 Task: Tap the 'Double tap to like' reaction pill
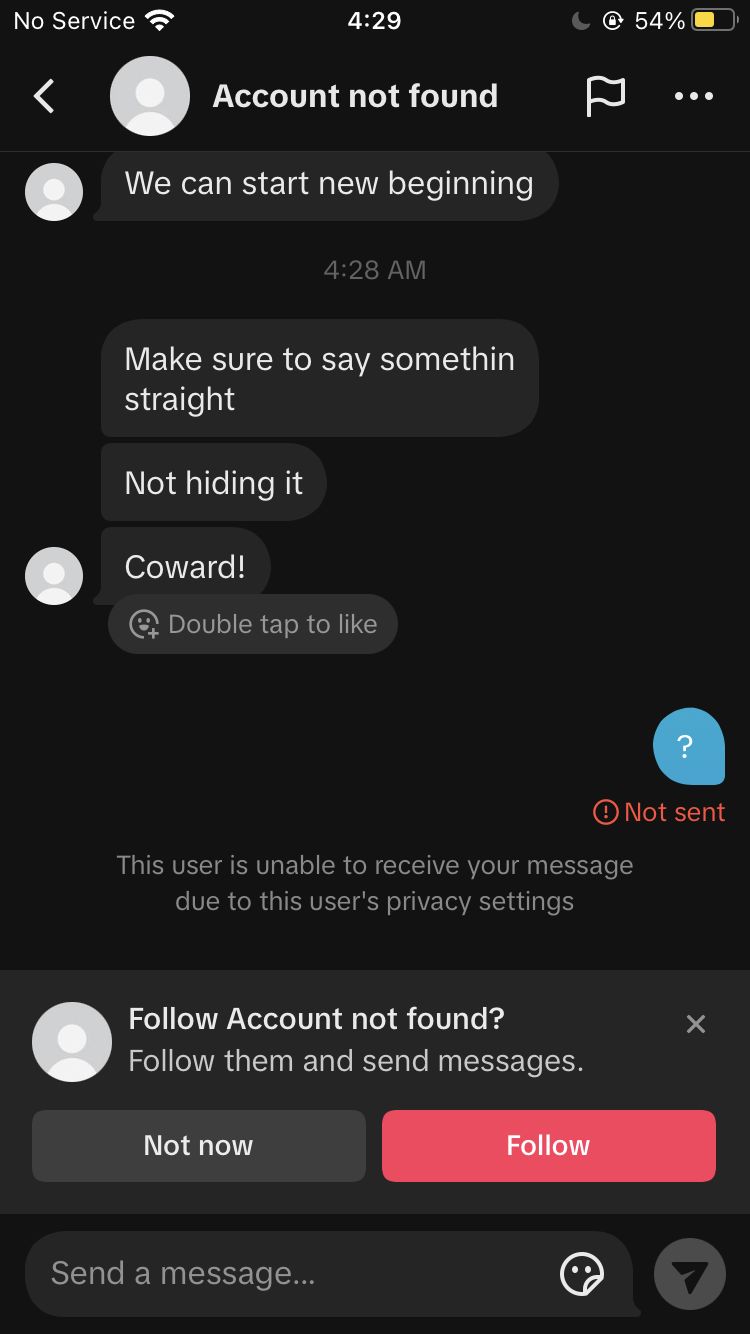pyautogui.click(x=253, y=624)
